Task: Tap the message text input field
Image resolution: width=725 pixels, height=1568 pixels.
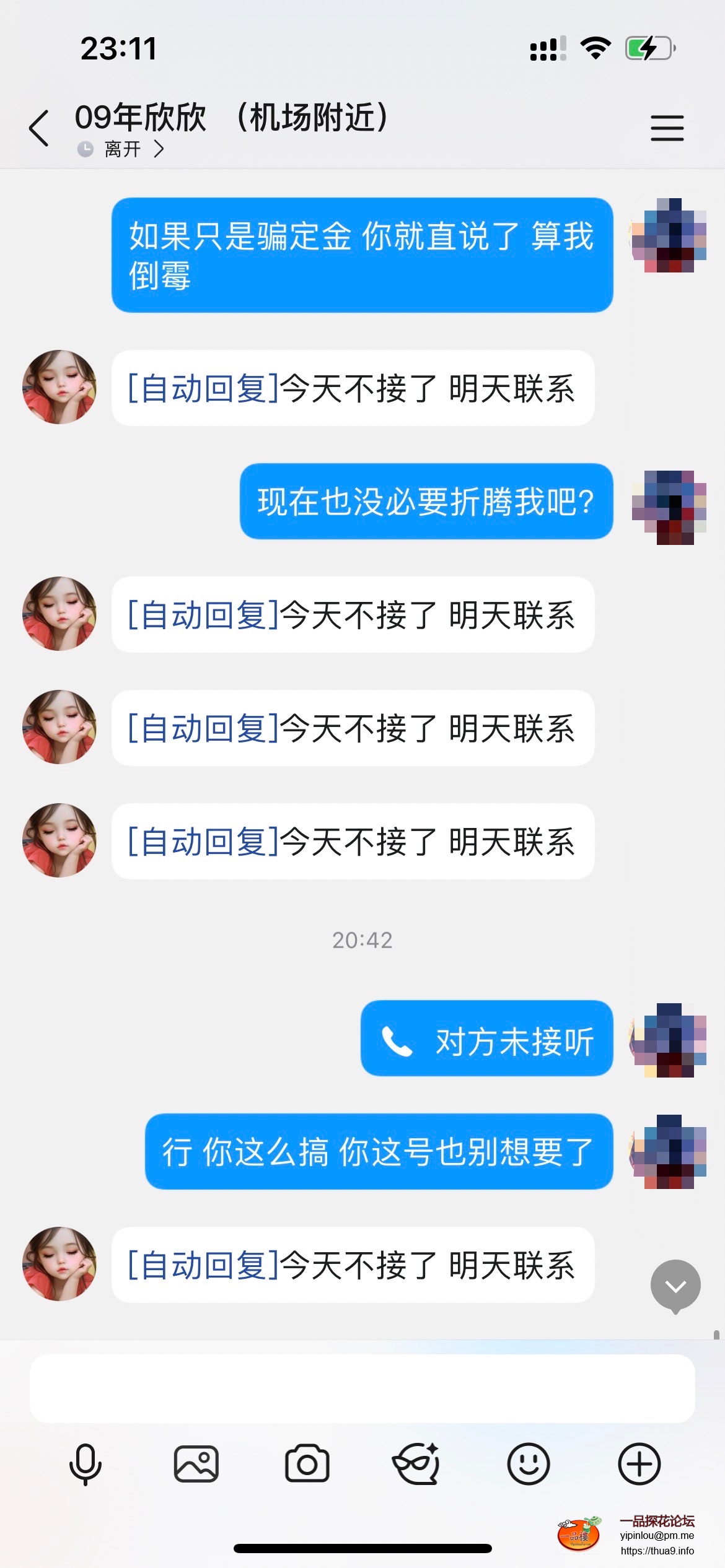Action: click(362, 1388)
